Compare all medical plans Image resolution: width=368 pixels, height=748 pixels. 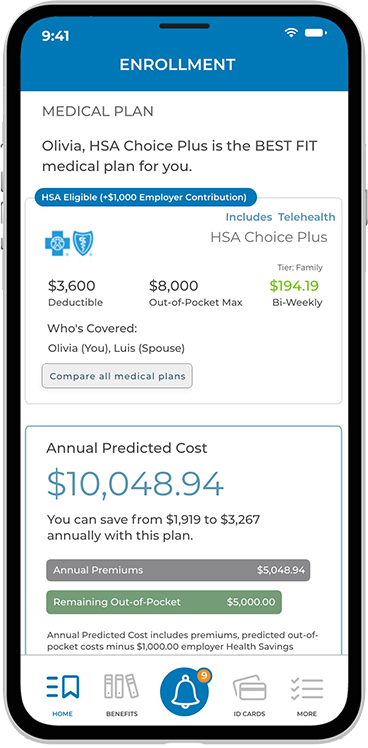point(117,376)
